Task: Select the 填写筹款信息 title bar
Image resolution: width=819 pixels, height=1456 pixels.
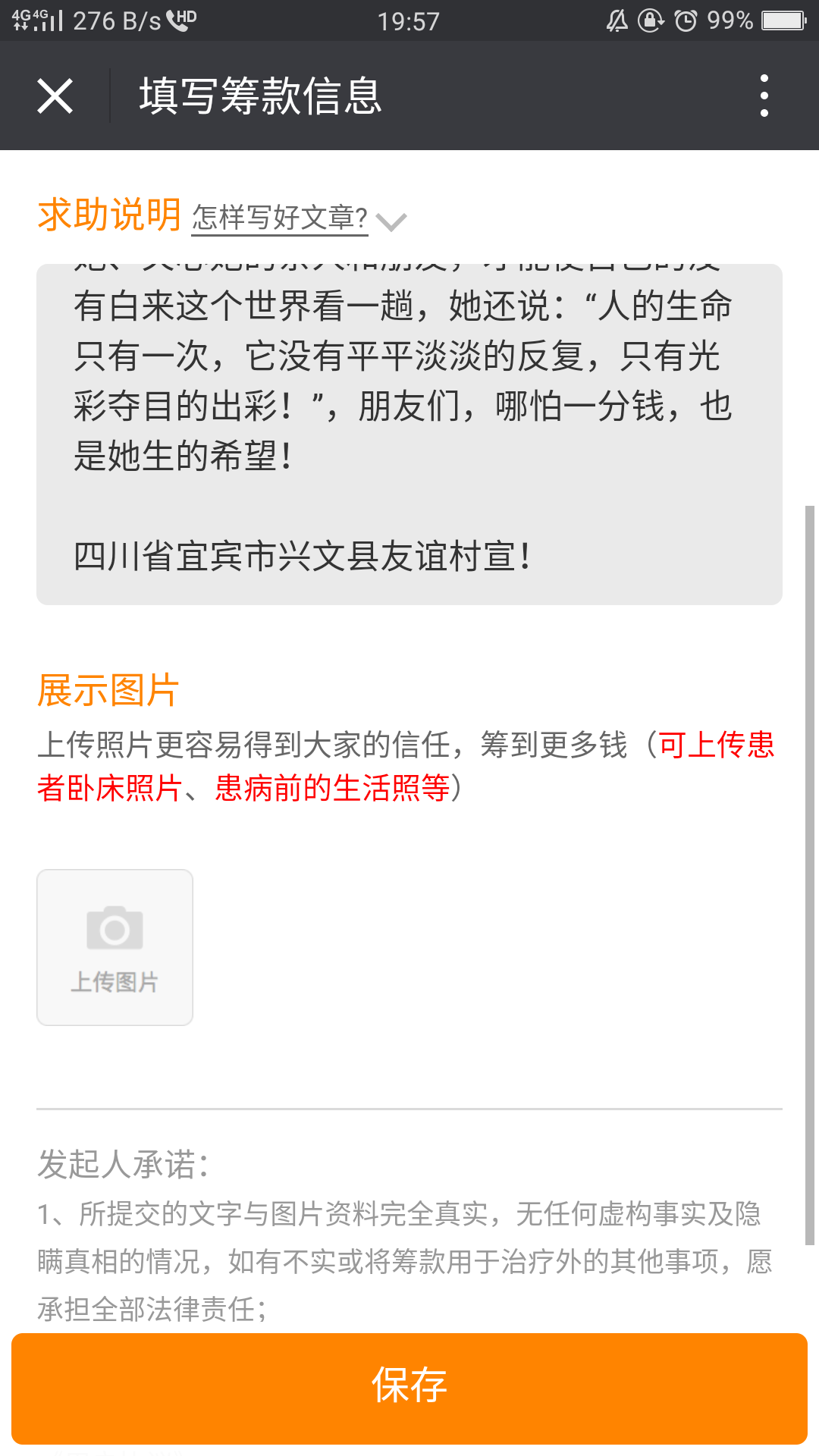Action: [x=259, y=96]
